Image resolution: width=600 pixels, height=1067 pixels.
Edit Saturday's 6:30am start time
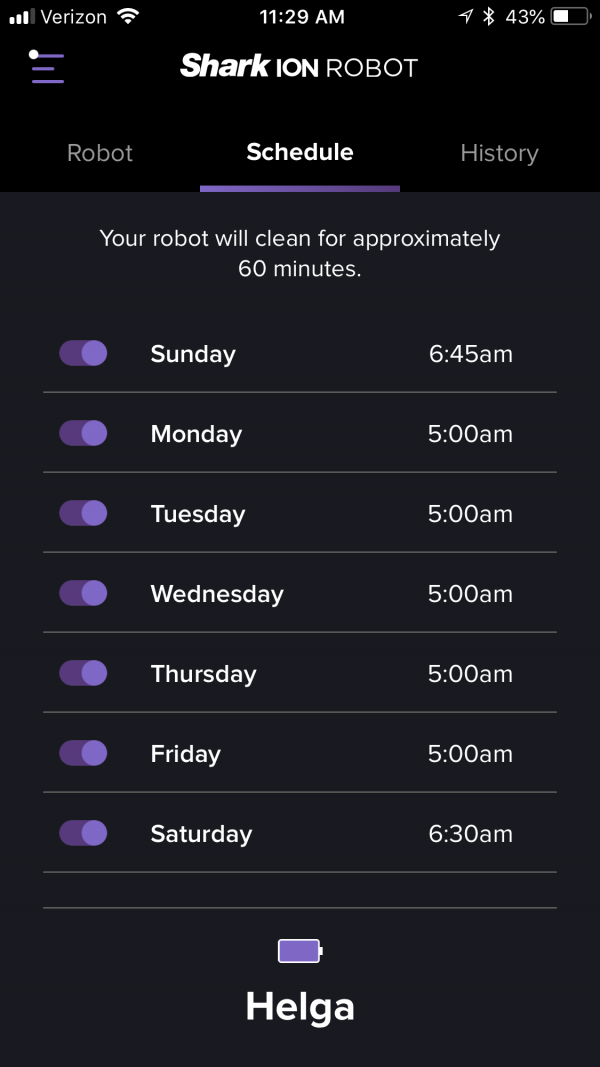(x=470, y=834)
